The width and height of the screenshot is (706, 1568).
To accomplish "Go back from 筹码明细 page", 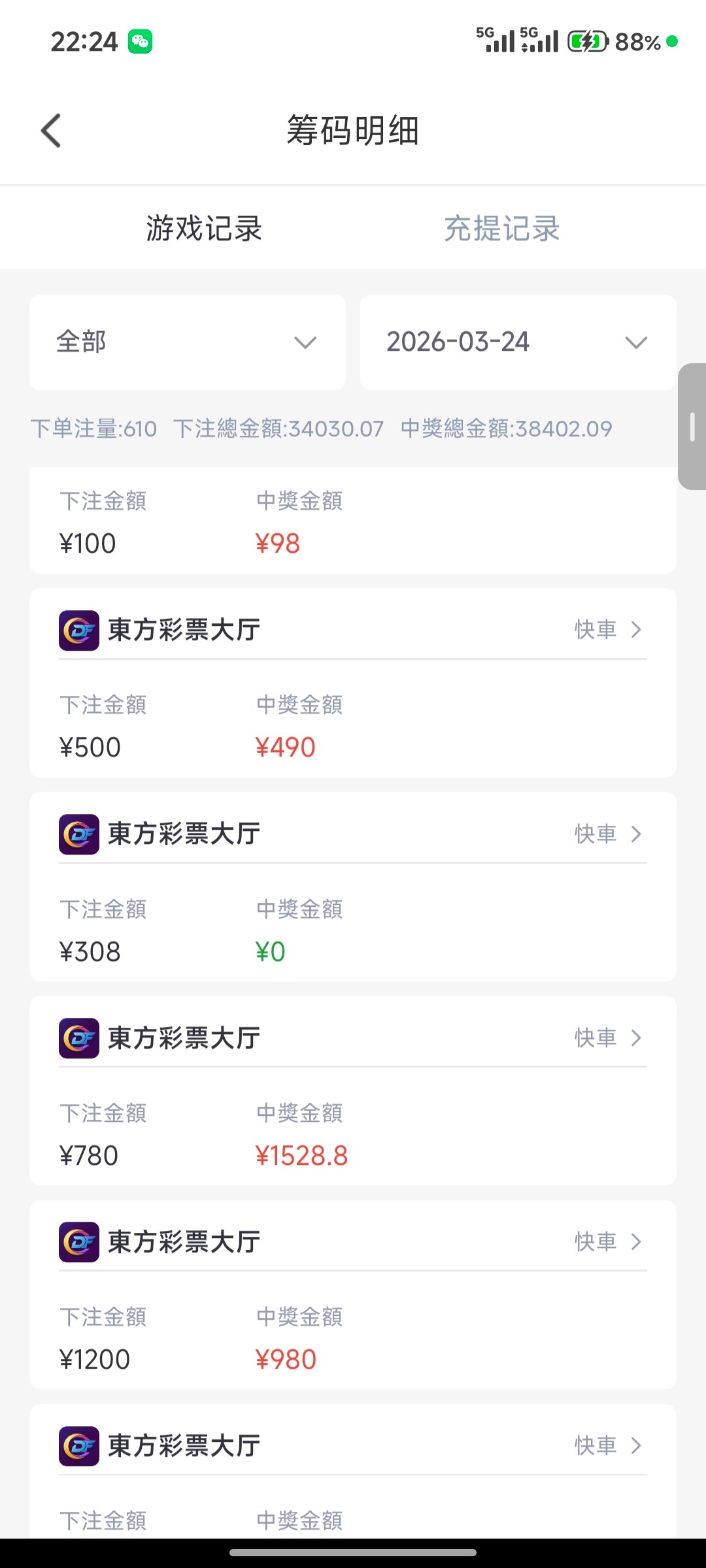I will pyautogui.click(x=51, y=131).
